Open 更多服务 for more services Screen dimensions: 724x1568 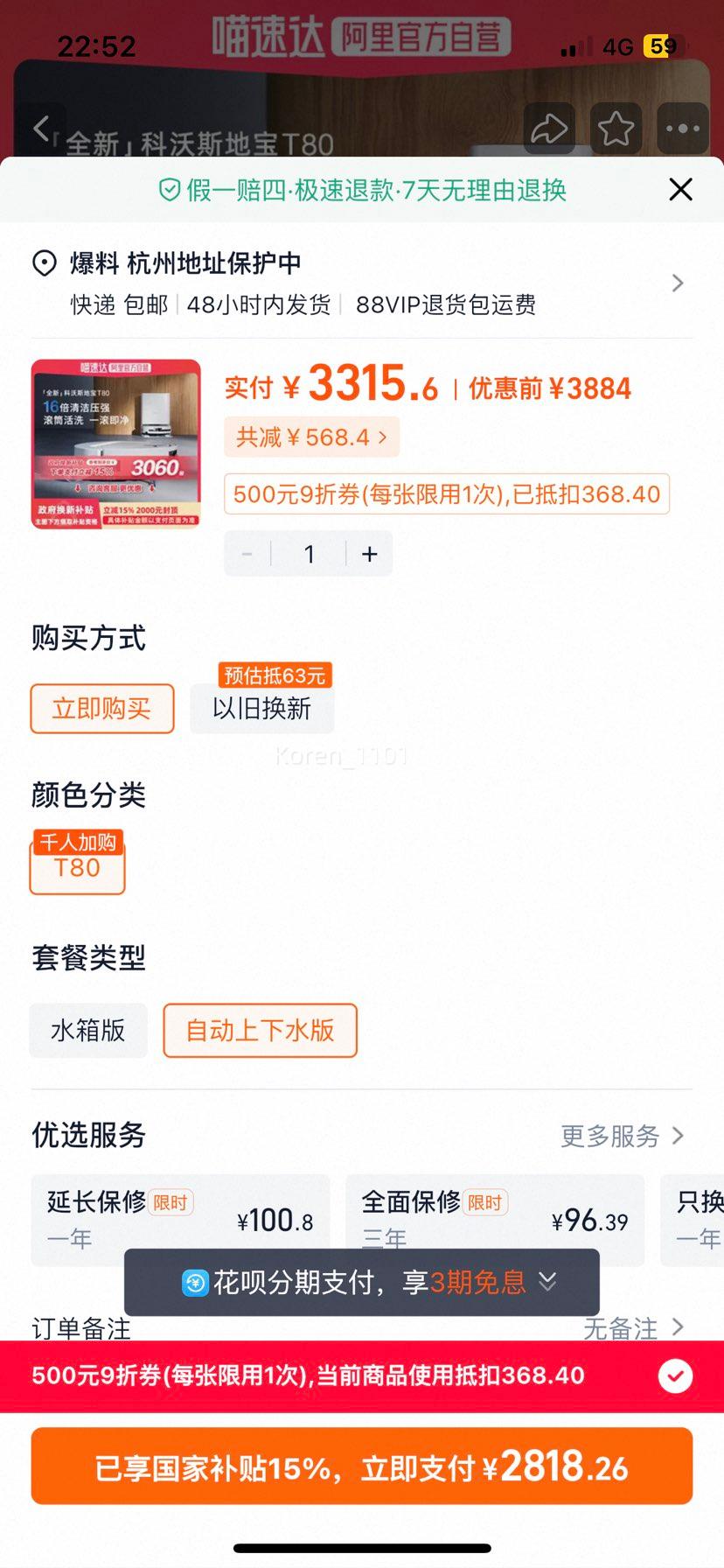pos(623,1136)
